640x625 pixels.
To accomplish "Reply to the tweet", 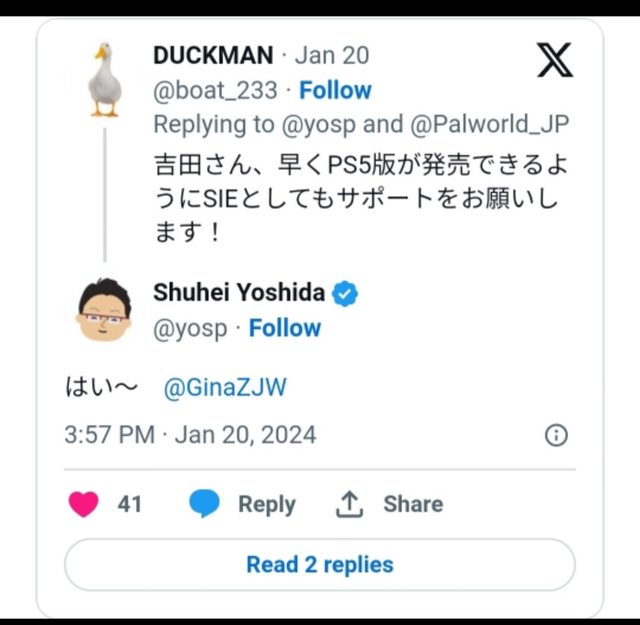I will [x=244, y=504].
